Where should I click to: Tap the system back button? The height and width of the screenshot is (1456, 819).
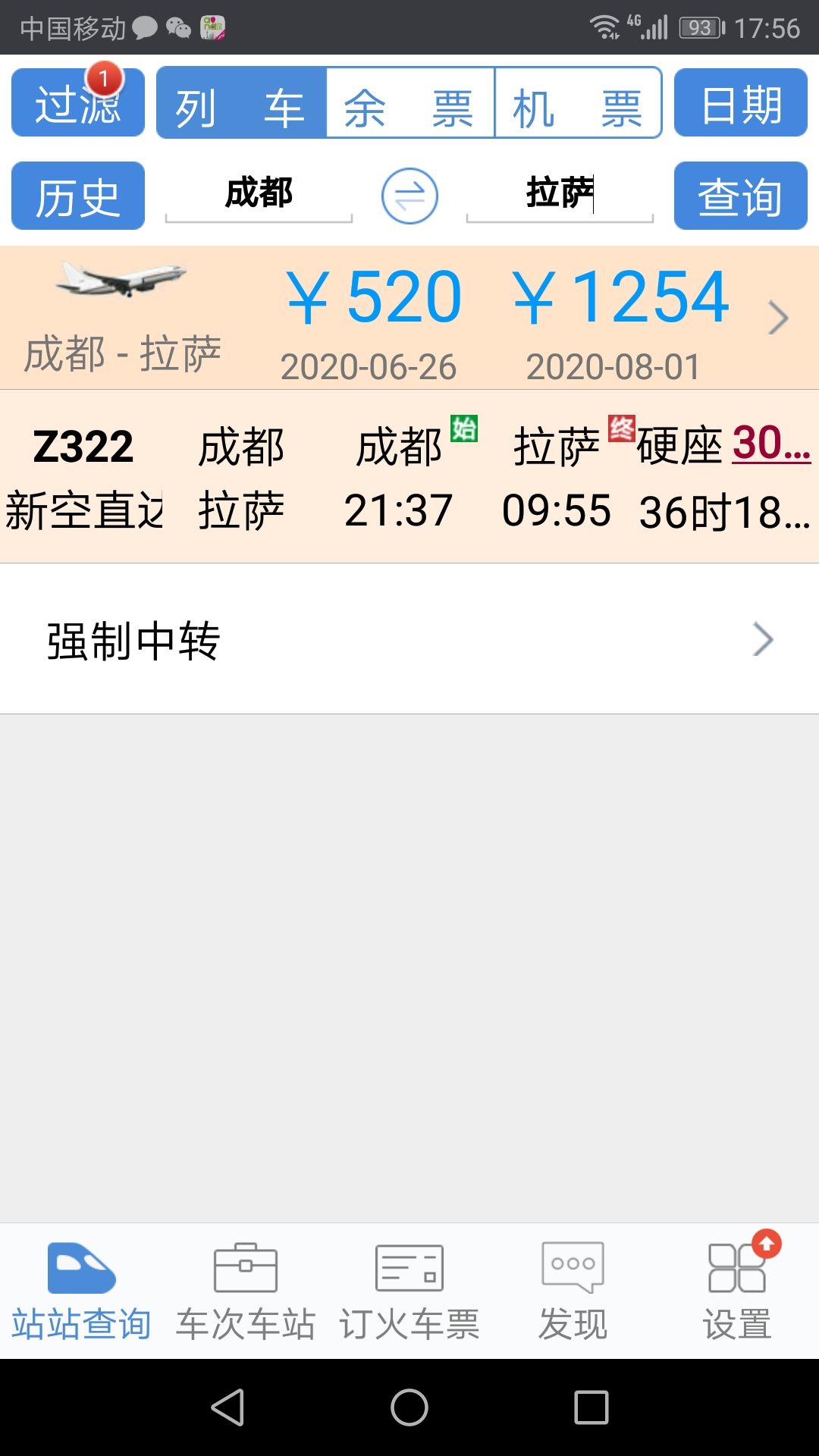[x=227, y=1407]
